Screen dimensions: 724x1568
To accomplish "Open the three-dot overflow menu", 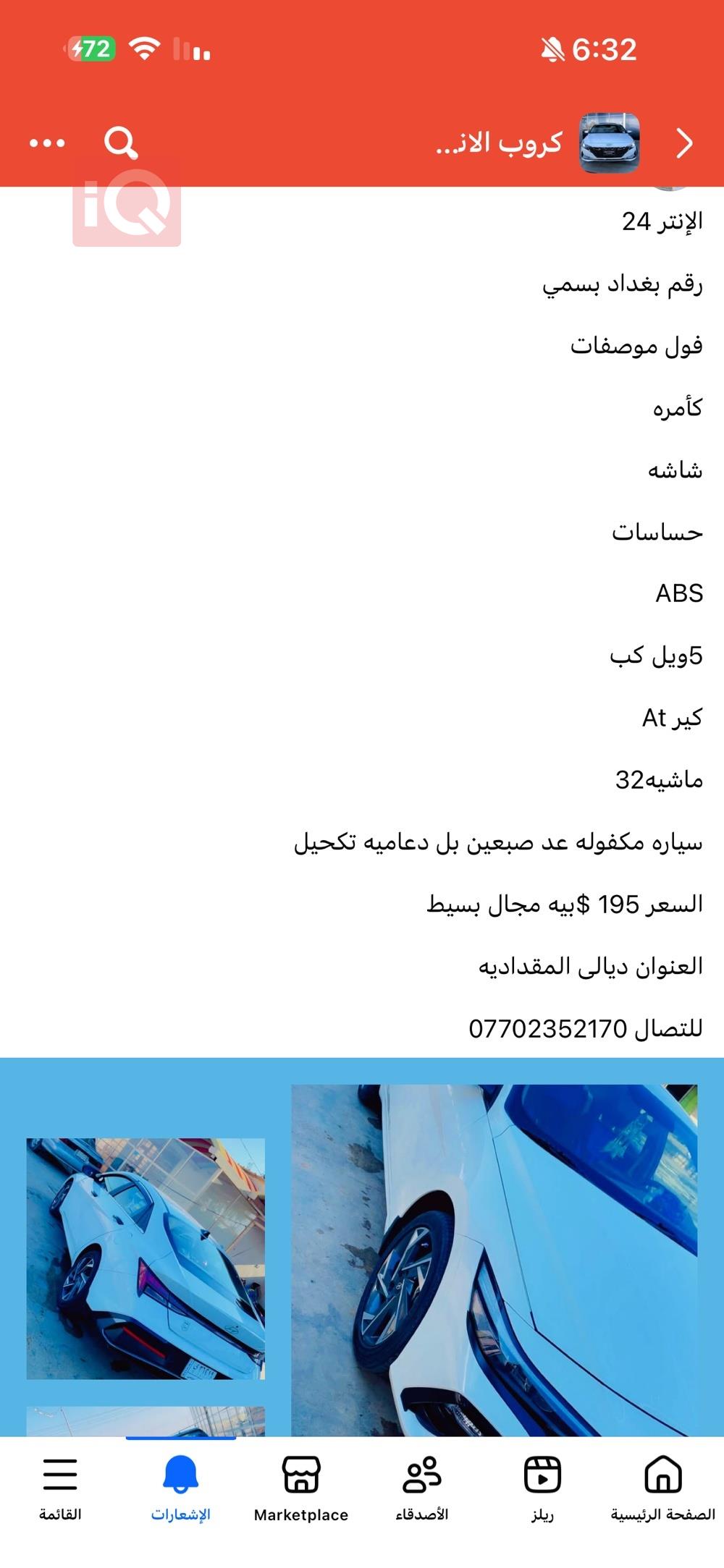I will click(47, 143).
